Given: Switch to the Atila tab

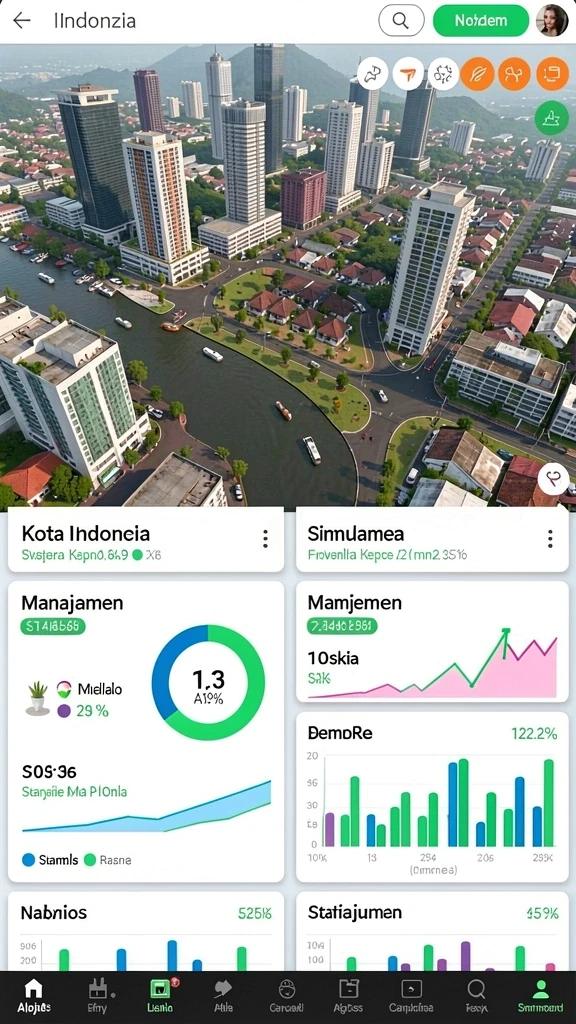Looking at the screenshot, I should point(223,997).
